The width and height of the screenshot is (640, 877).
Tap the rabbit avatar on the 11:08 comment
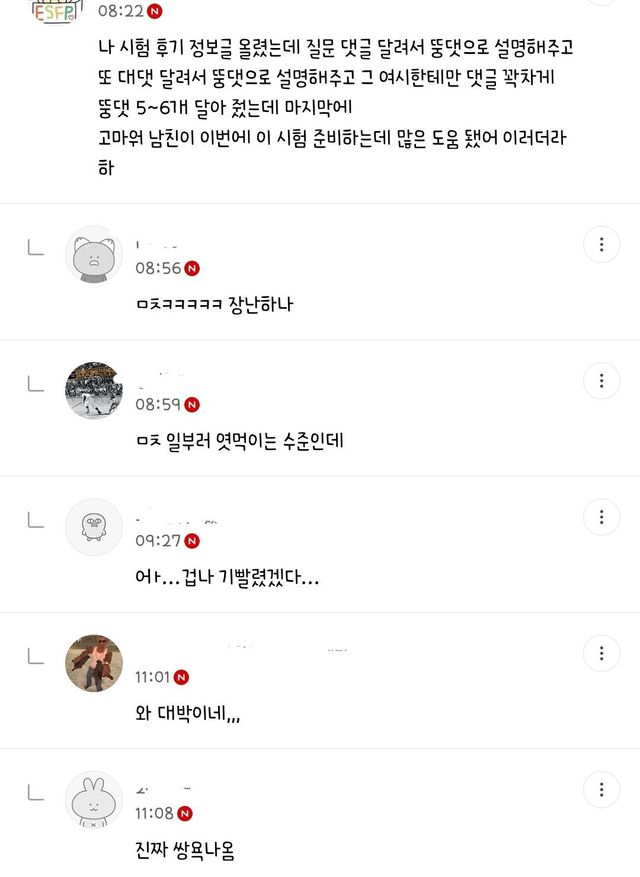(94, 799)
